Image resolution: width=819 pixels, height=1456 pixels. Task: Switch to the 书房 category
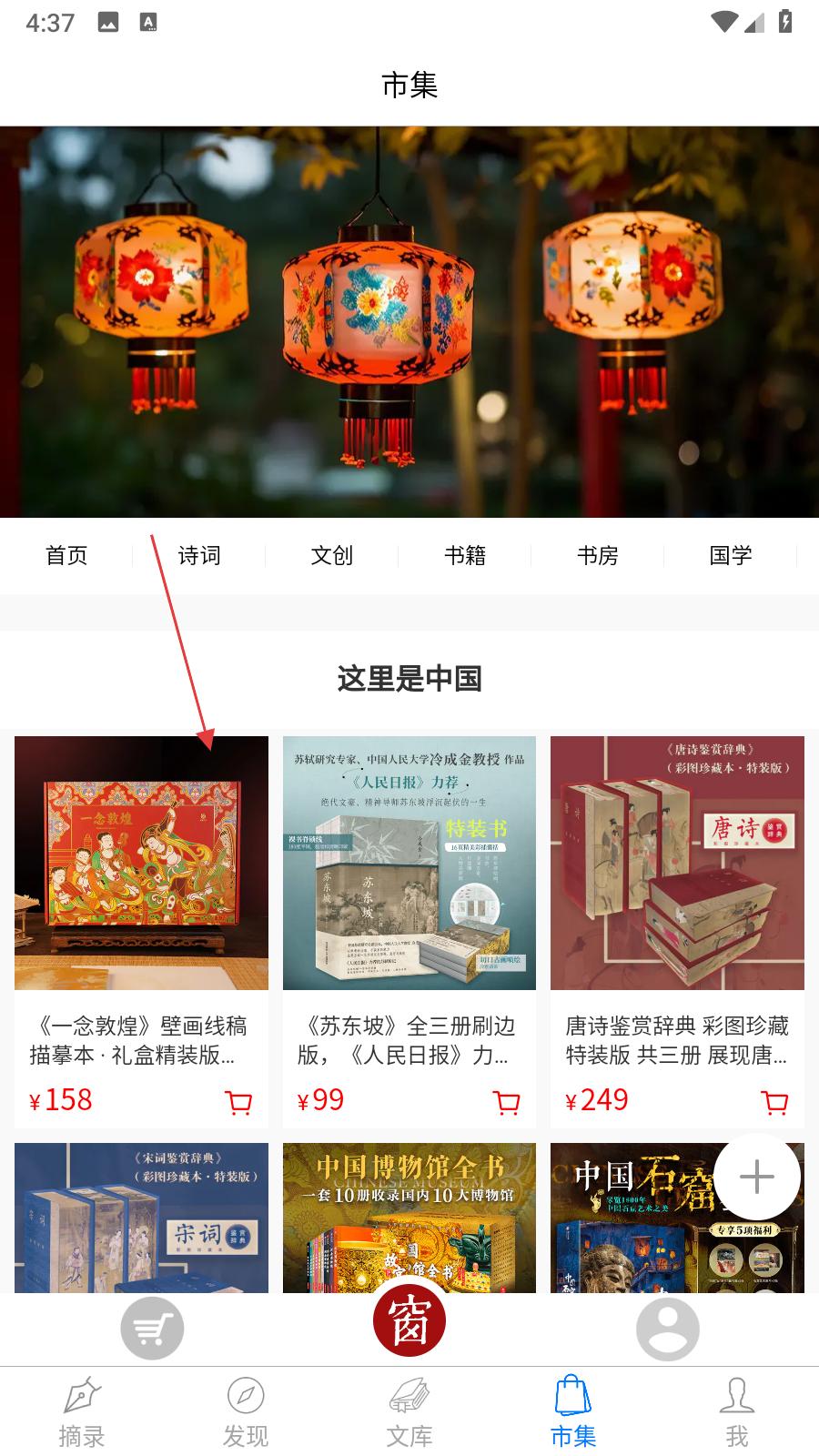598,555
